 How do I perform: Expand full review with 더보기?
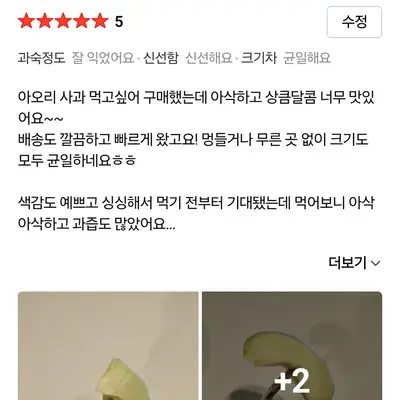(x=354, y=263)
